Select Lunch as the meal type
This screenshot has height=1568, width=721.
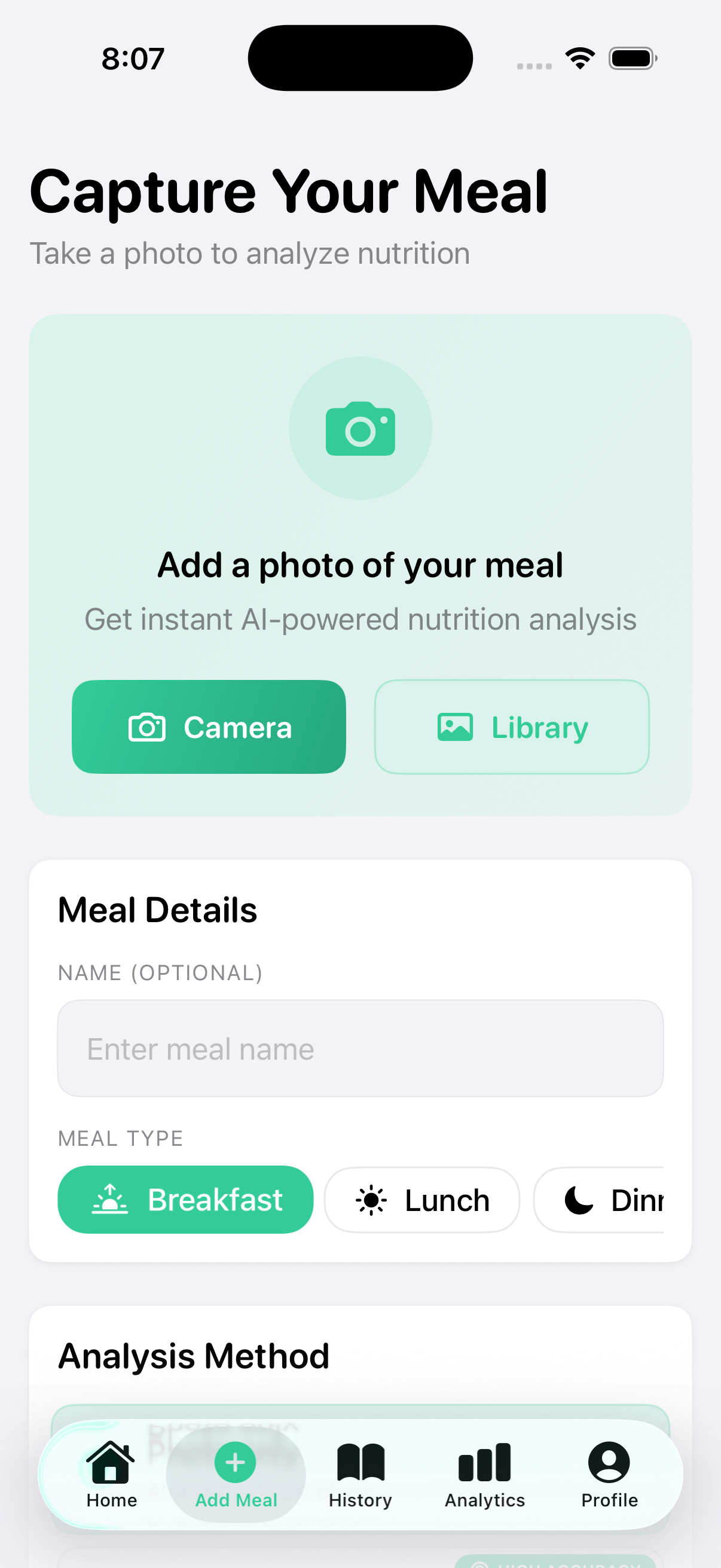(x=421, y=1198)
